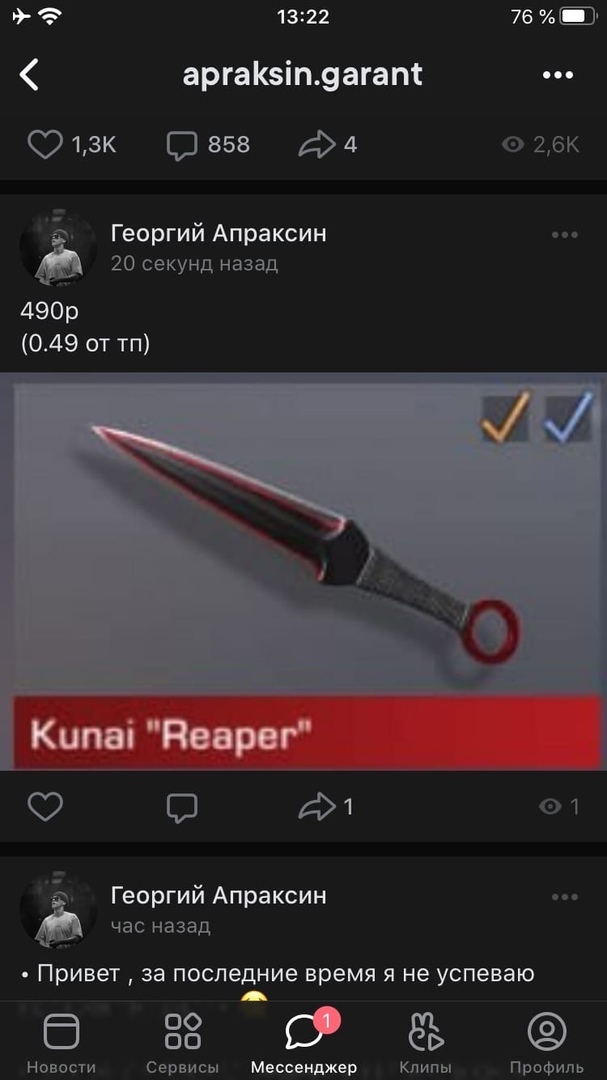
Task: Open the community overflow menu in header
Action: click(558, 74)
